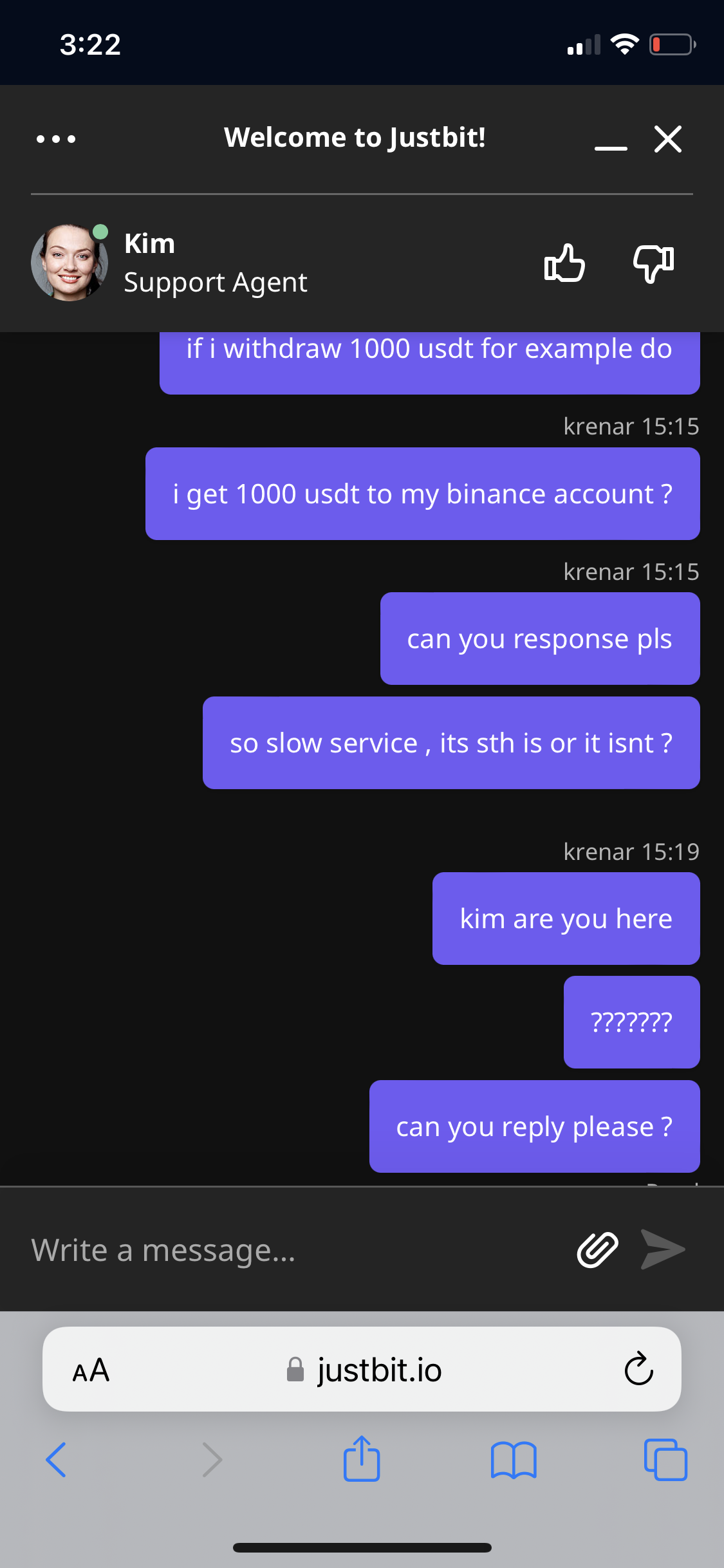
Task: Go back to the previous page
Action: tap(56, 1460)
